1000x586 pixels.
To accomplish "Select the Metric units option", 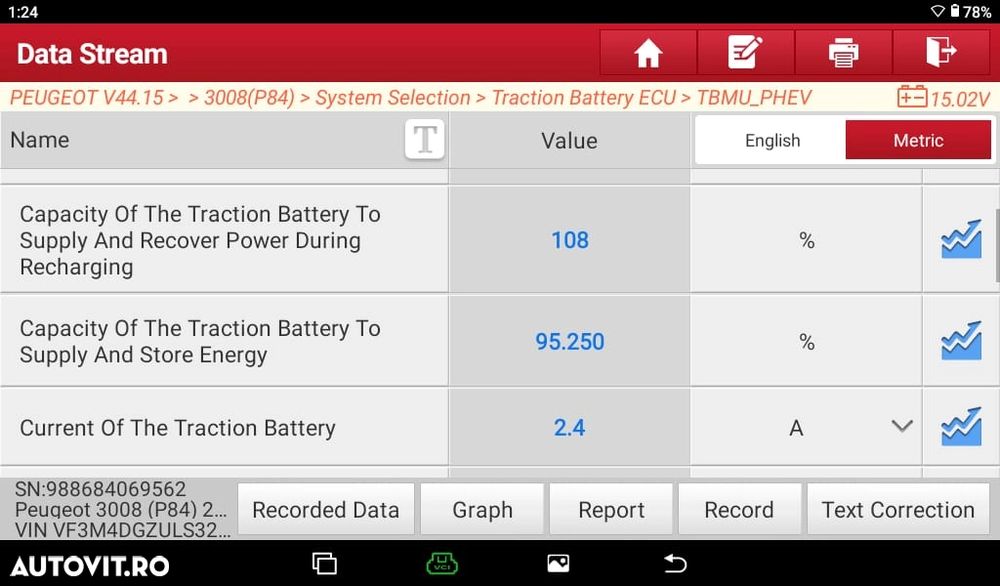I will click(918, 141).
